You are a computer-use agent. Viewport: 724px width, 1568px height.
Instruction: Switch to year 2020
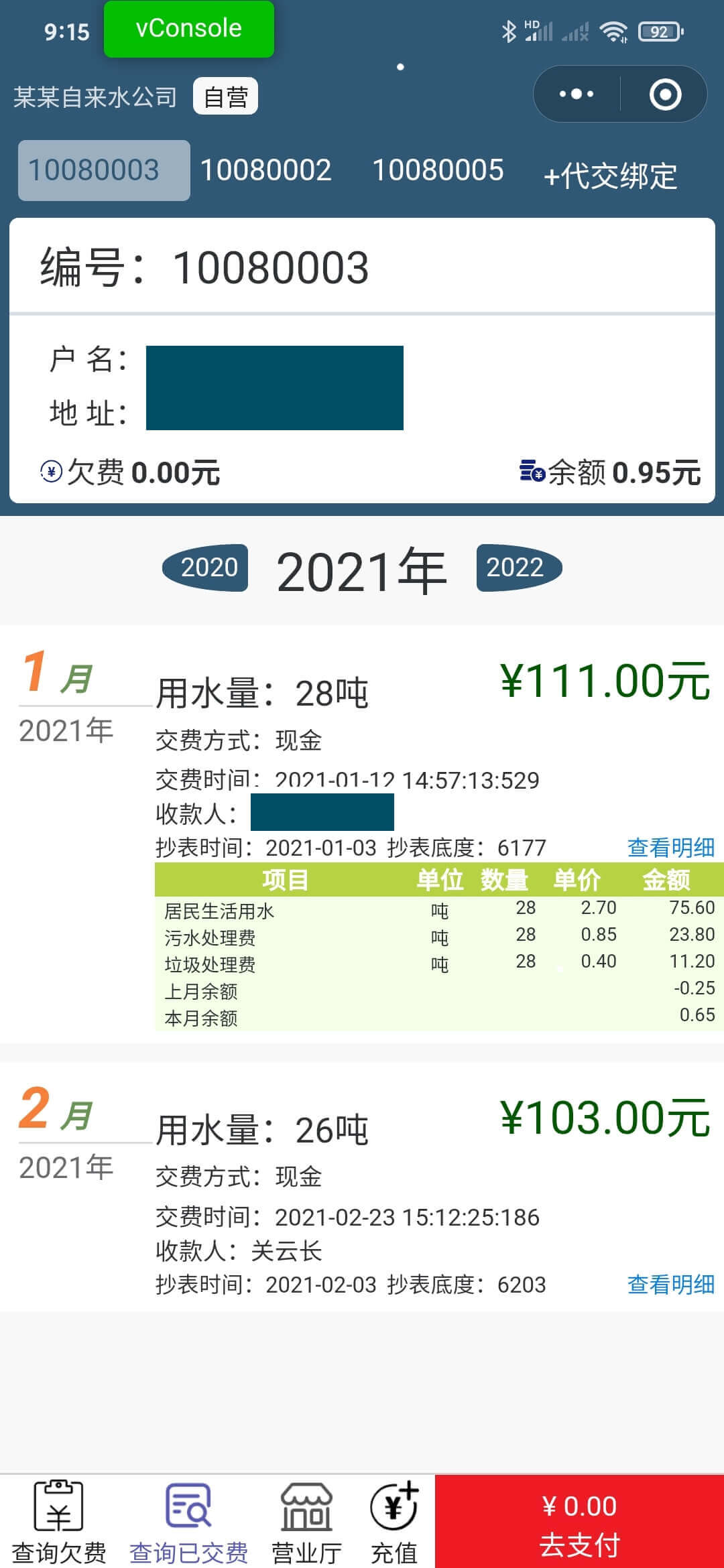pos(204,568)
